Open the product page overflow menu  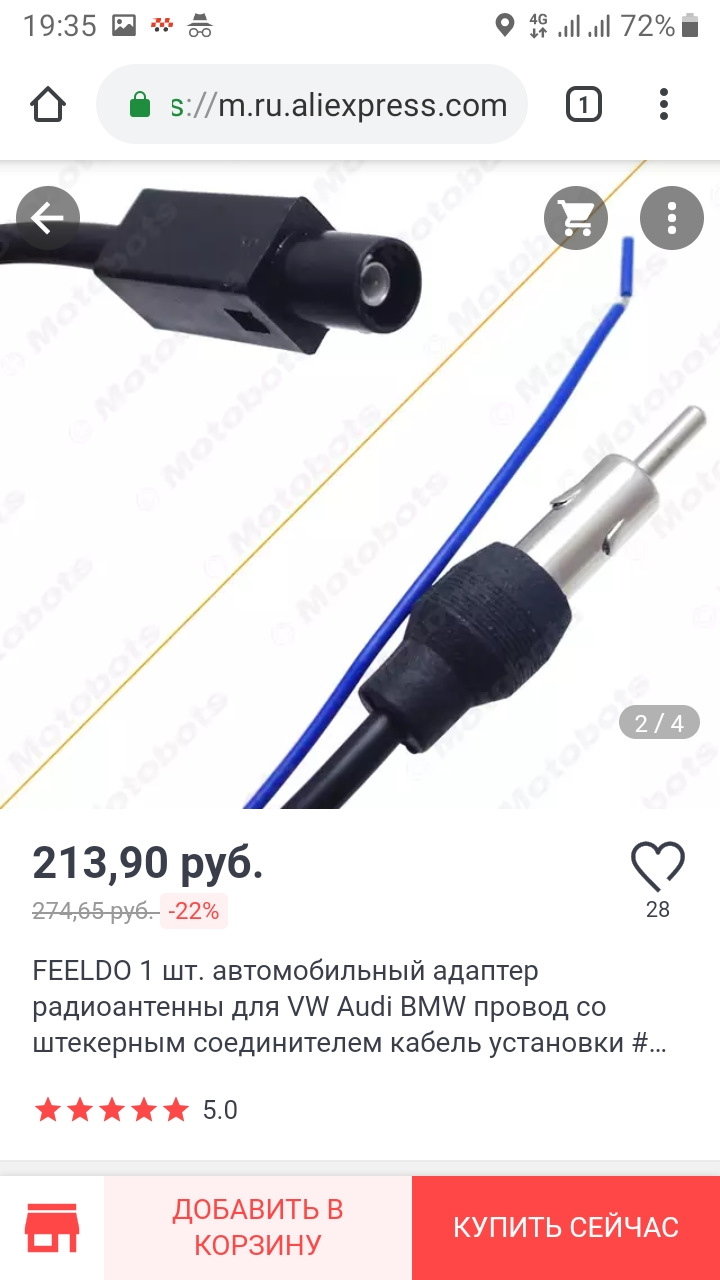tap(672, 218)
